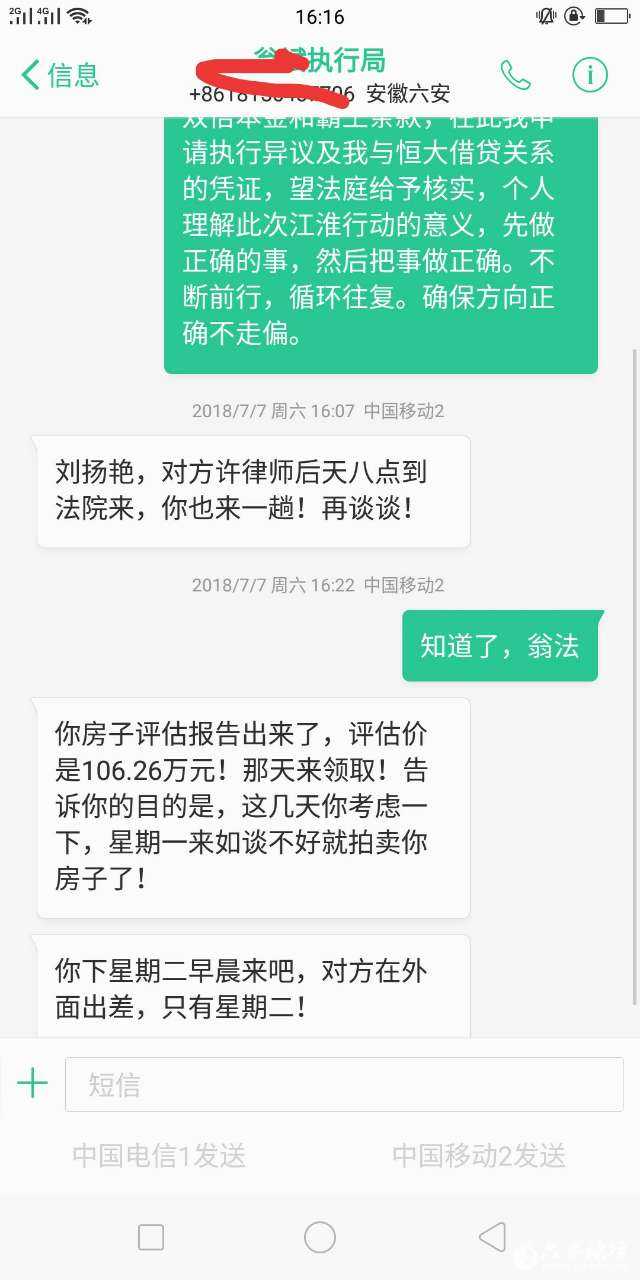Call this contact via phone icon
Image resolution: width=640 pixels, height=1280 pixels.
coord(515,75)
